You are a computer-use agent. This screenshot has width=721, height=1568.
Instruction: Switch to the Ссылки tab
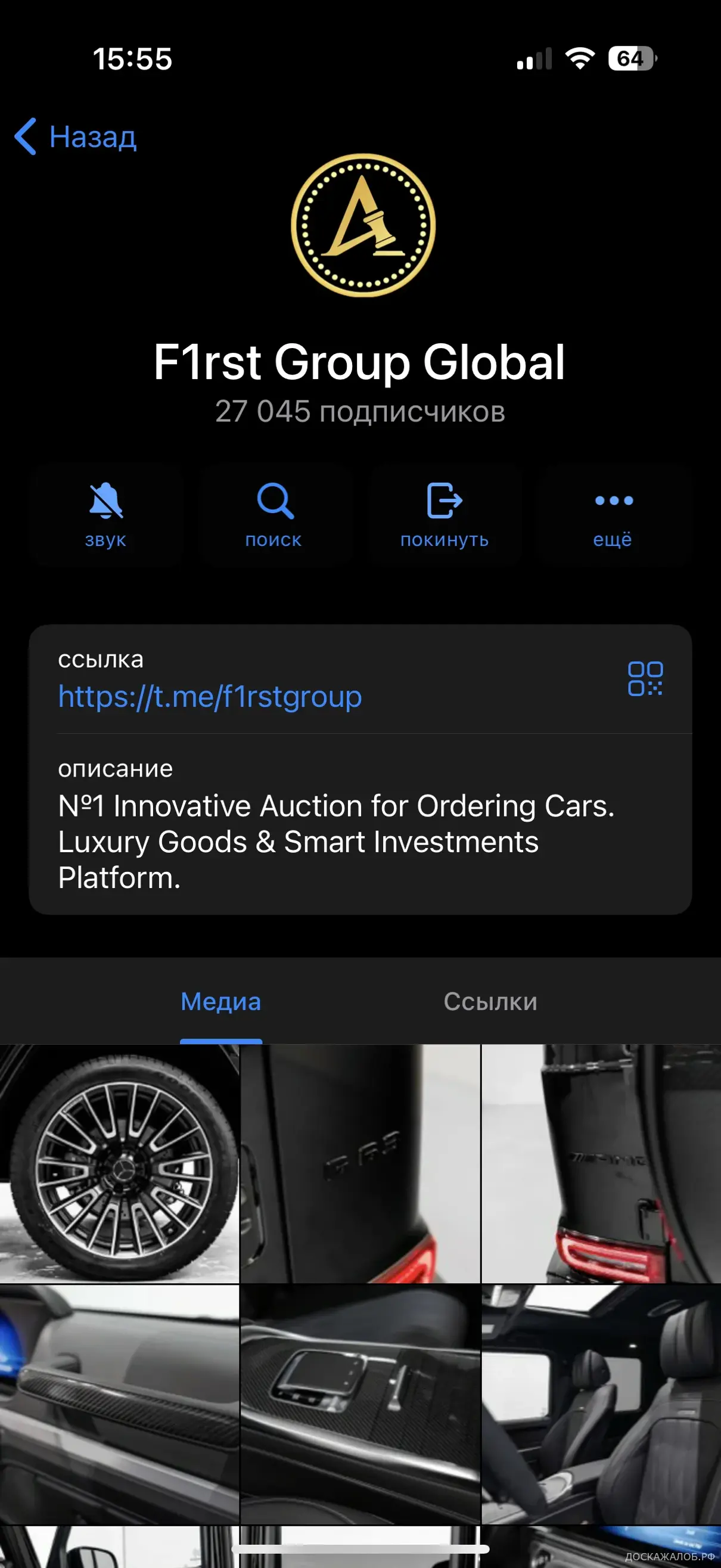point(490,1001)
